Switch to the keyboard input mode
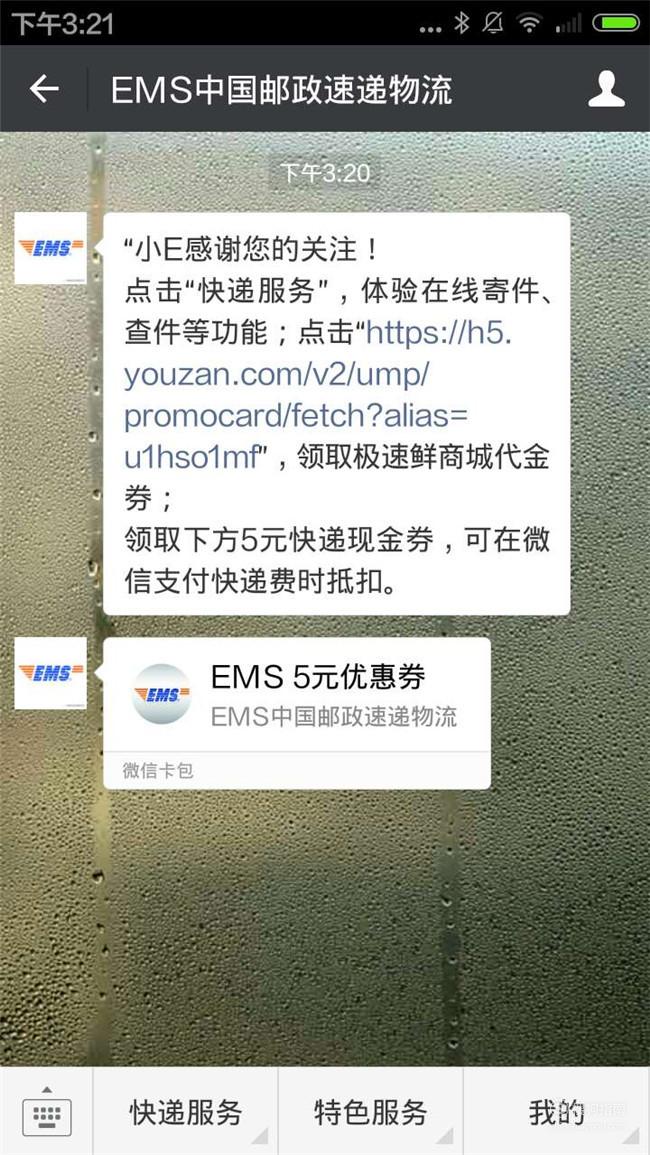 point(46,1112)
